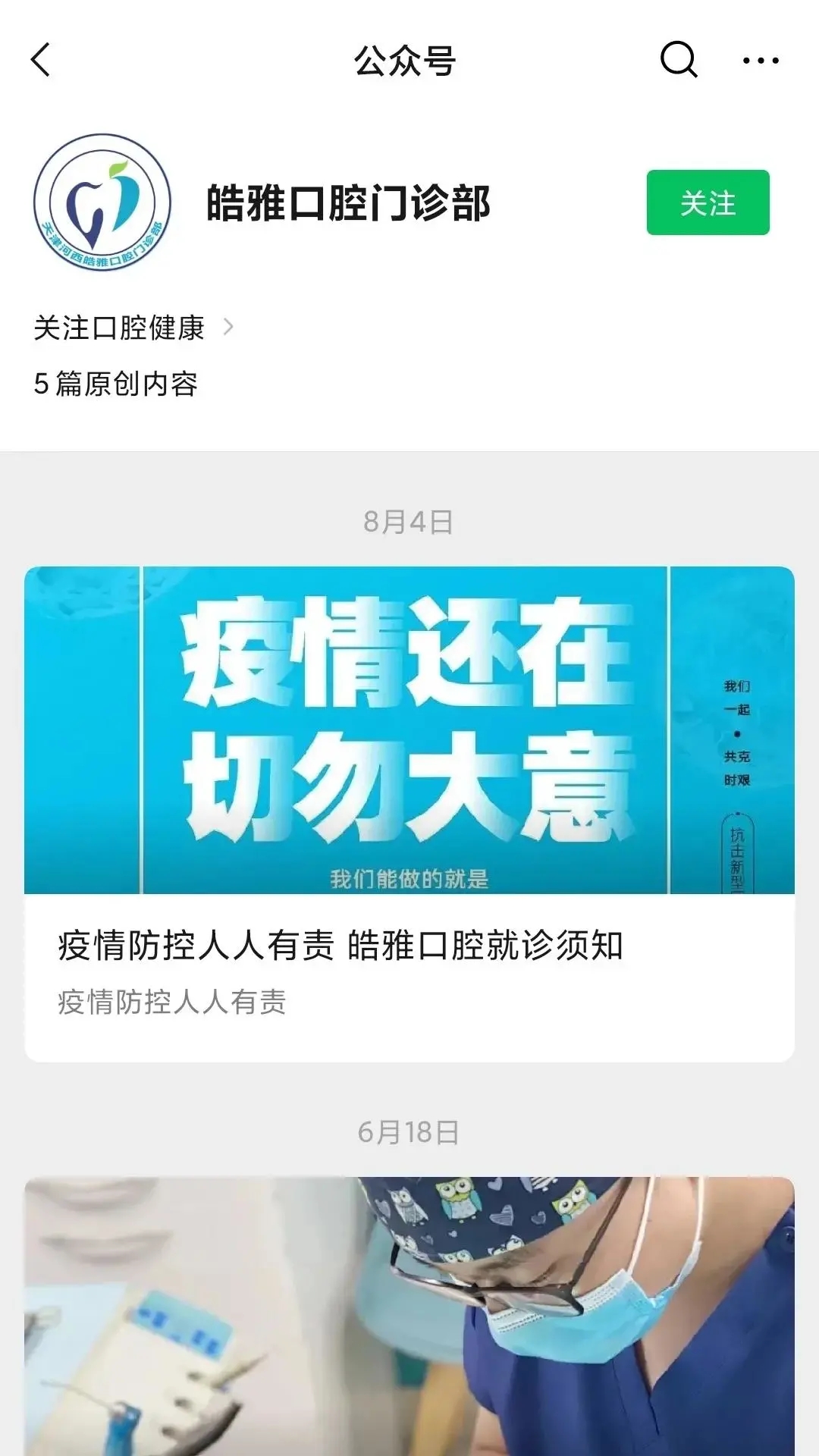
Task: Open search in this official account
Action: click(678, 60)
